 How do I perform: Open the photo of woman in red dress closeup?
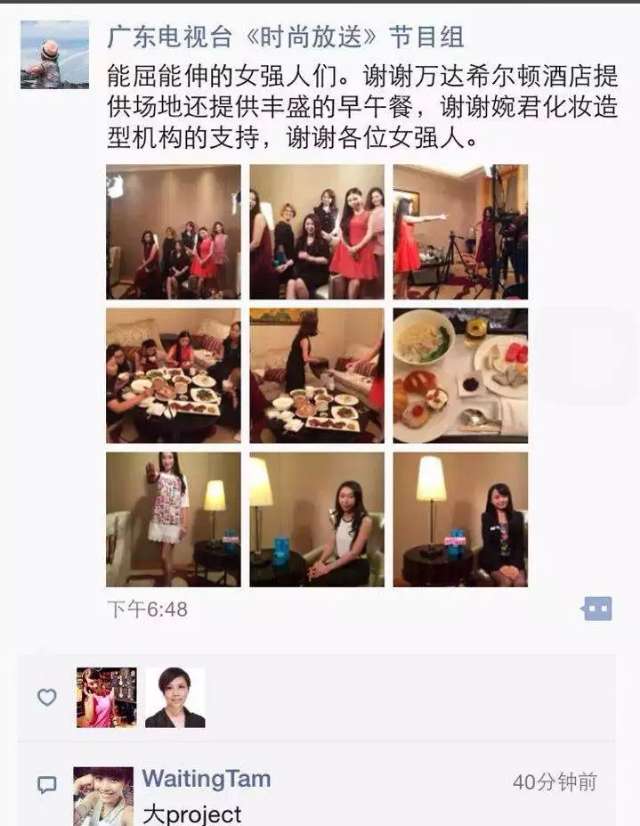point(316,232)
